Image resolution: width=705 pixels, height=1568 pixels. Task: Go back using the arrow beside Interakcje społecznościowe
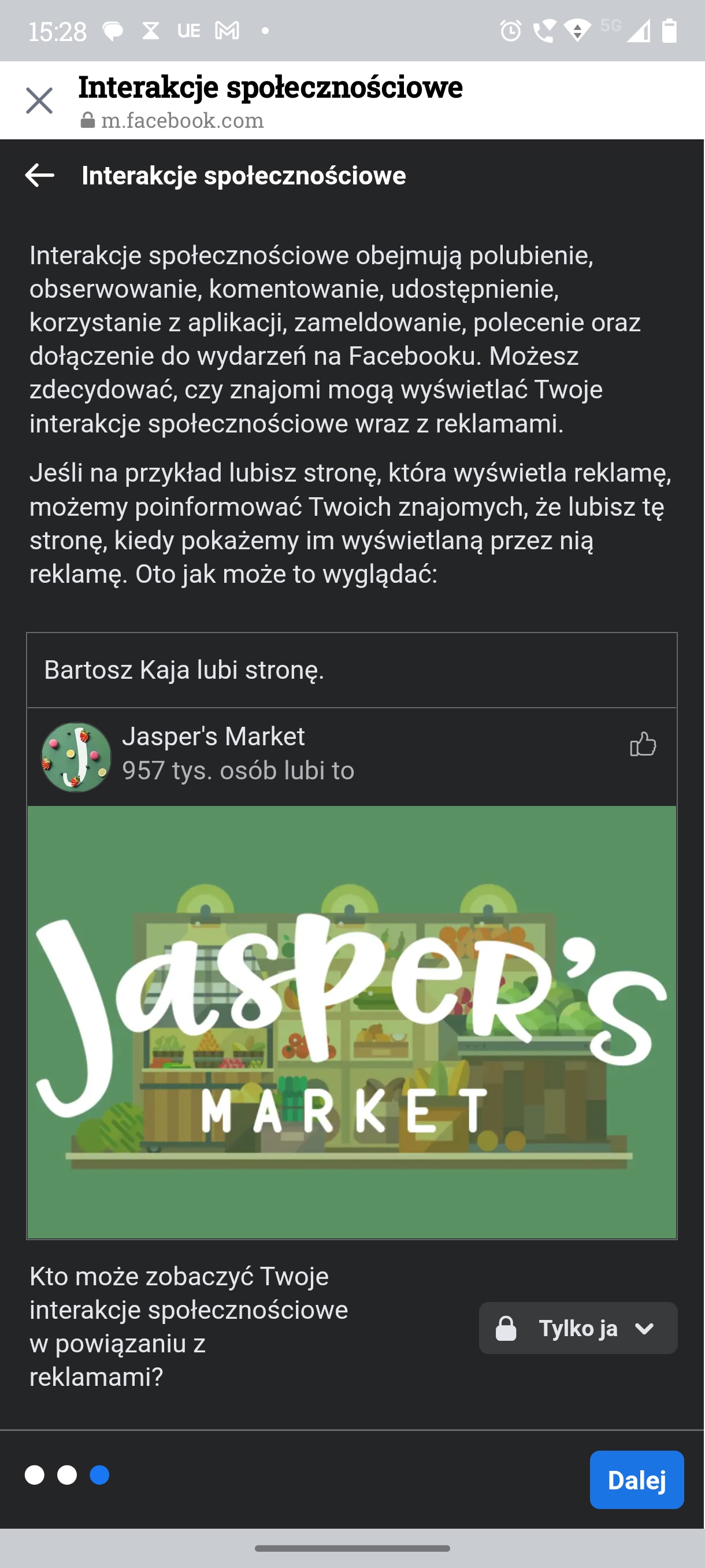point(39,175)
